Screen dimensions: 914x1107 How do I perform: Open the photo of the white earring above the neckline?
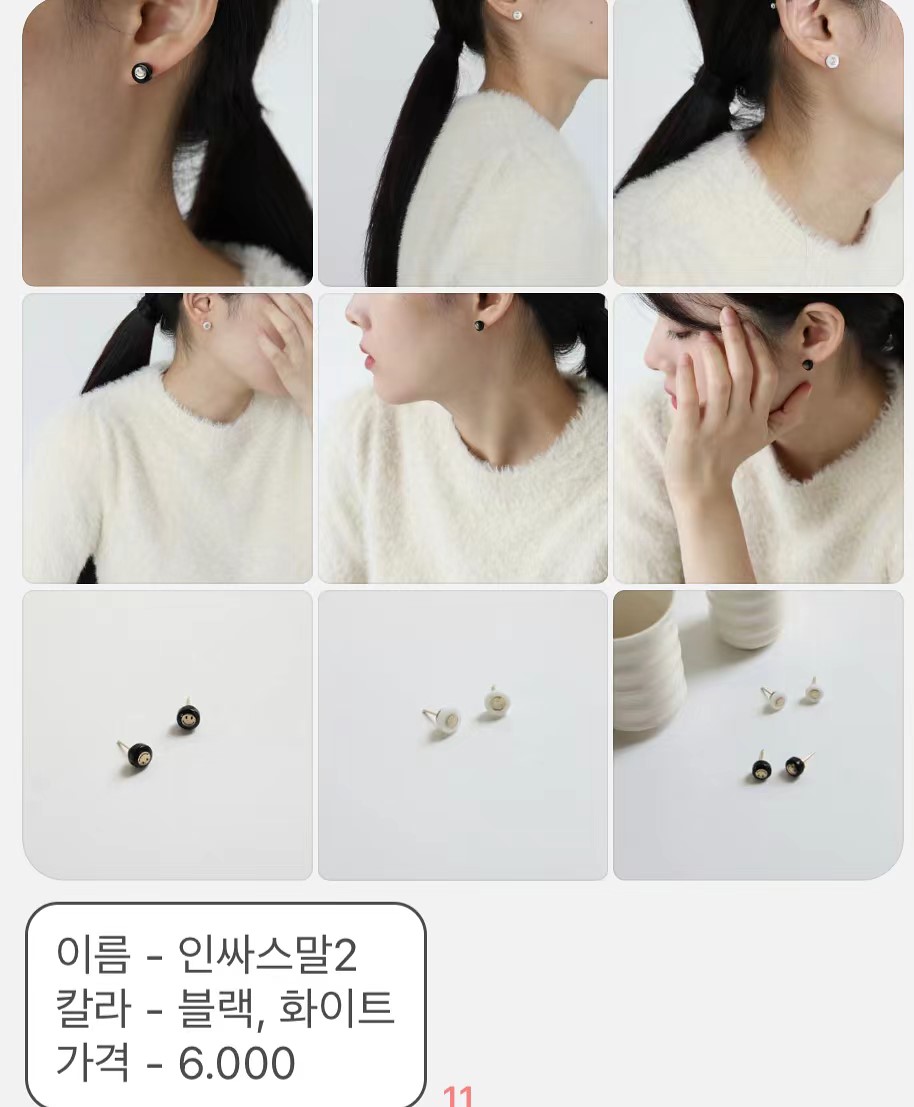758,142
